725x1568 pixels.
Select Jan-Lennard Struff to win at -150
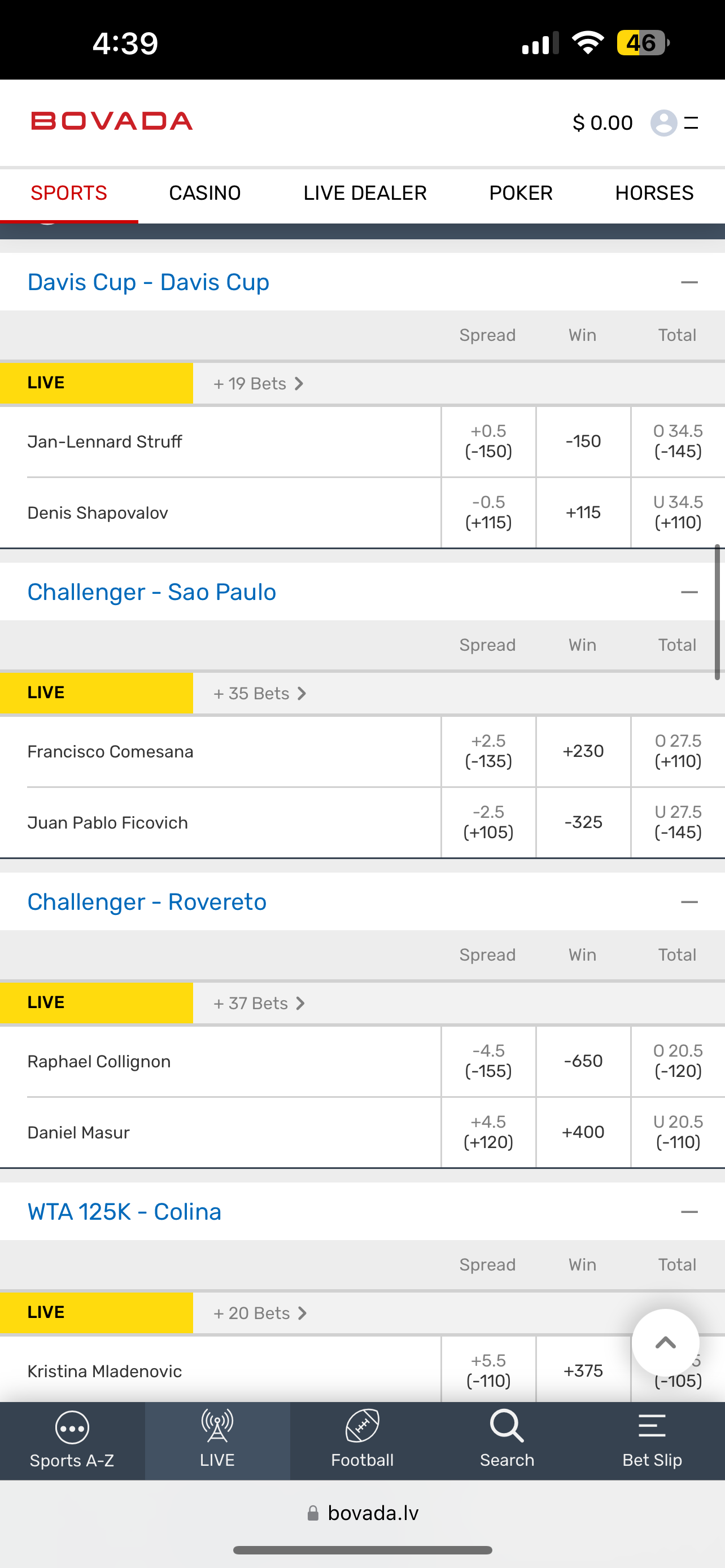(x=583, y=441)
